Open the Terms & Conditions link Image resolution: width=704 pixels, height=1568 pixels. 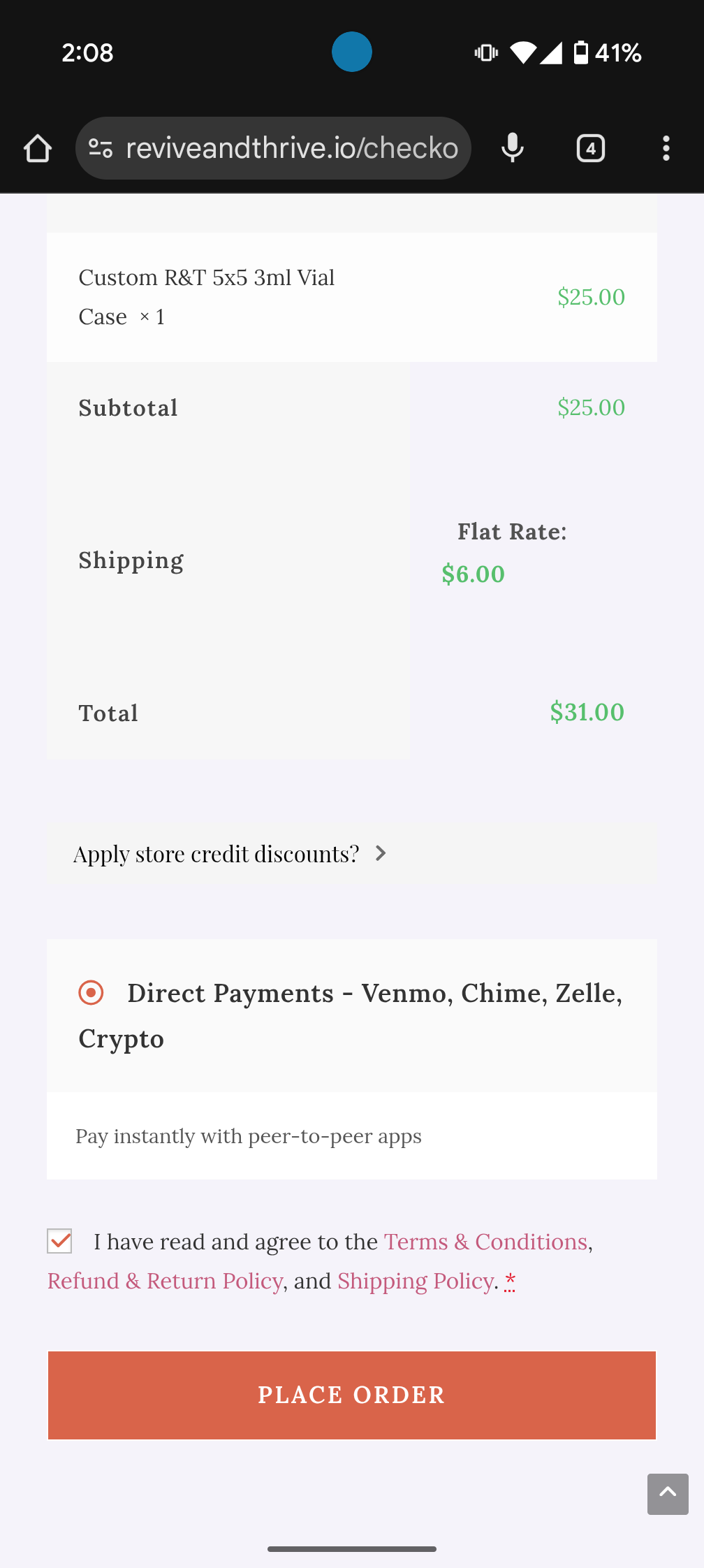click(x=485, y=1242)
